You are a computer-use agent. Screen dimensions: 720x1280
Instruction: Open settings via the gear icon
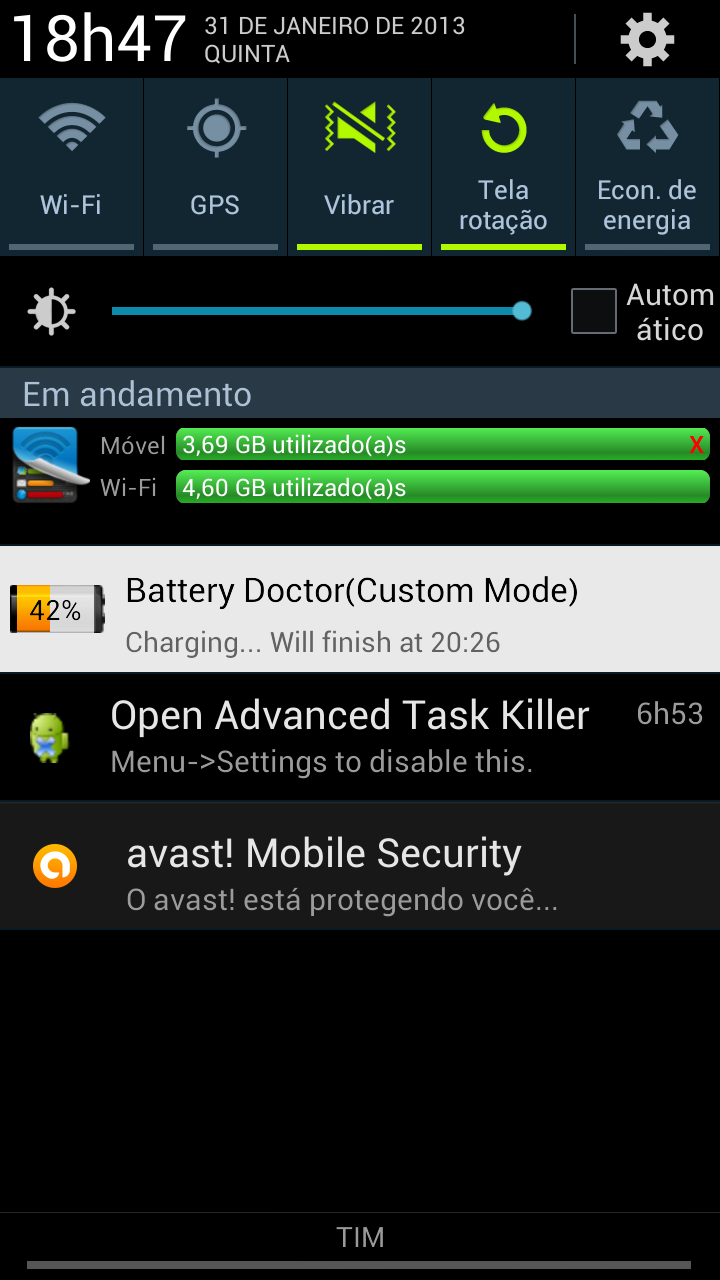(x=647, y=40)
